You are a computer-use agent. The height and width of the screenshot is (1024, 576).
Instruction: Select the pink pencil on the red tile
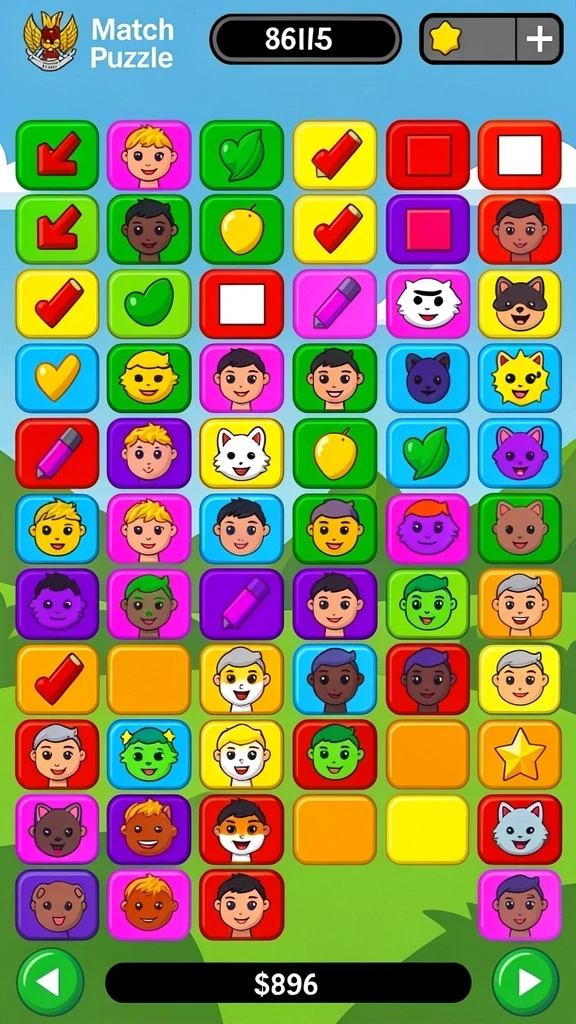[x=57, y=453]
